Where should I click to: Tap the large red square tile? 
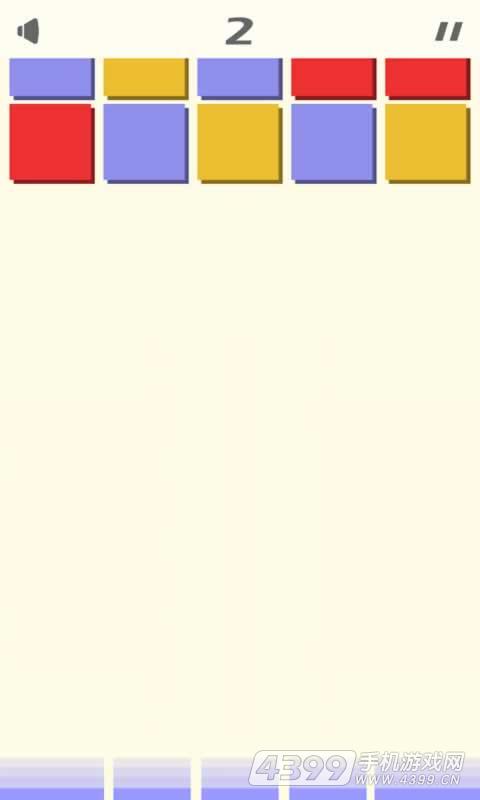click(x=52, y=143)
